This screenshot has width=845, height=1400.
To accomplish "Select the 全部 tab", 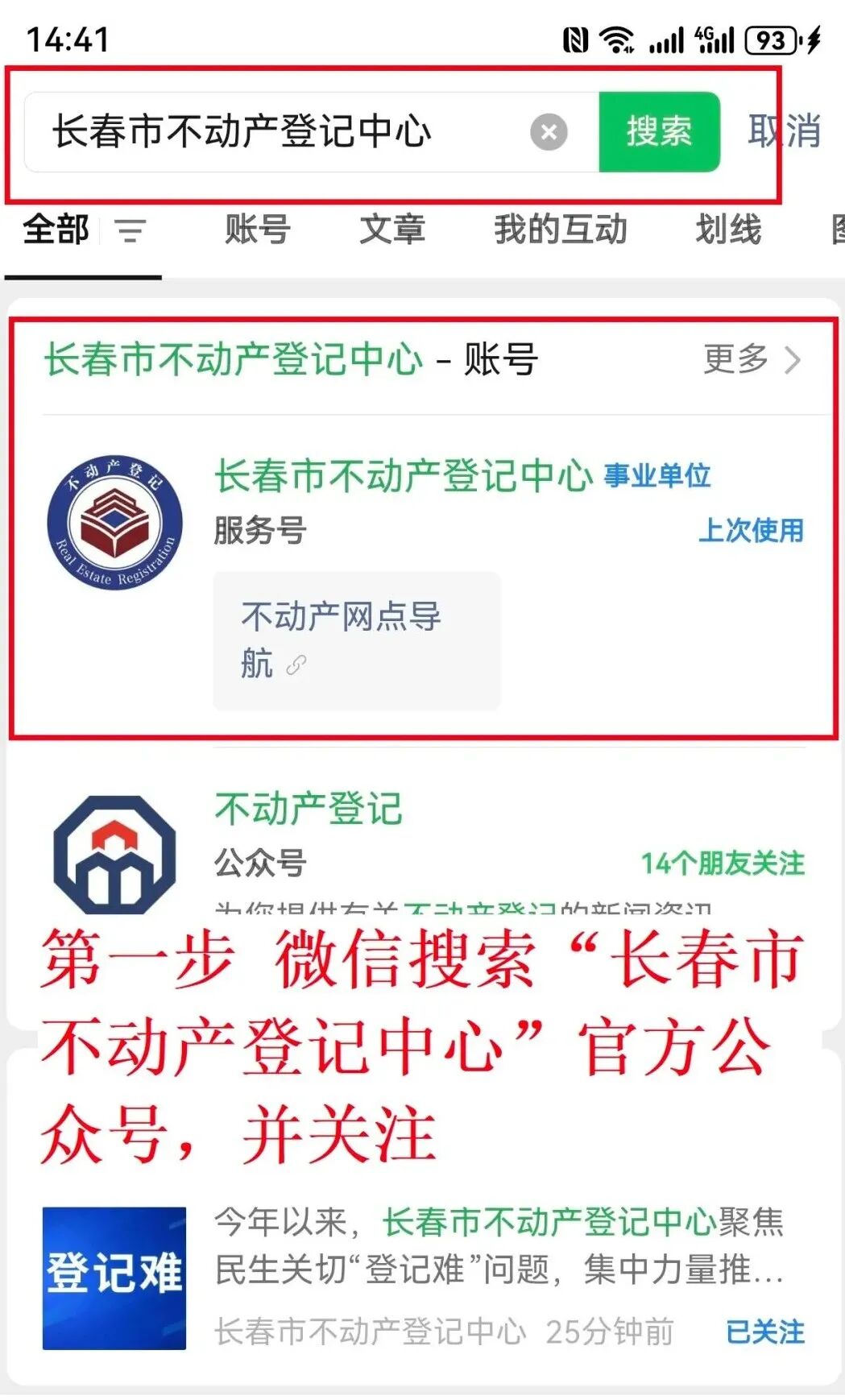I will tap(56, 230).
